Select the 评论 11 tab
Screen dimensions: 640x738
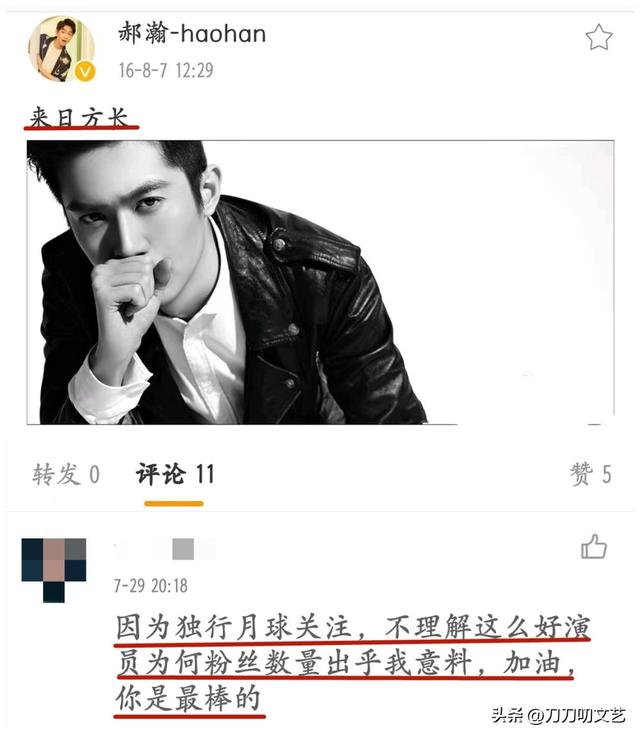[x=175, y=474]
